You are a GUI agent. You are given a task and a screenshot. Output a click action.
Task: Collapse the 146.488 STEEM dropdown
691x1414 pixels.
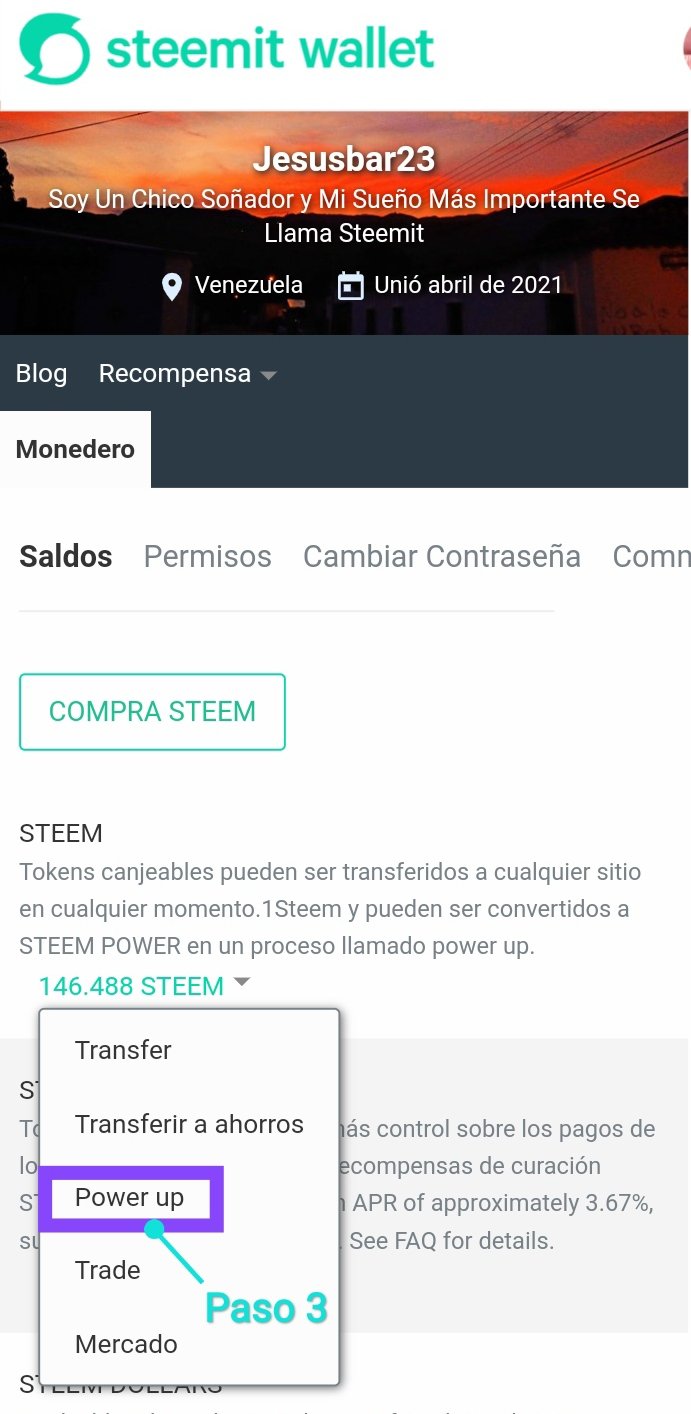tap(144, 986)
